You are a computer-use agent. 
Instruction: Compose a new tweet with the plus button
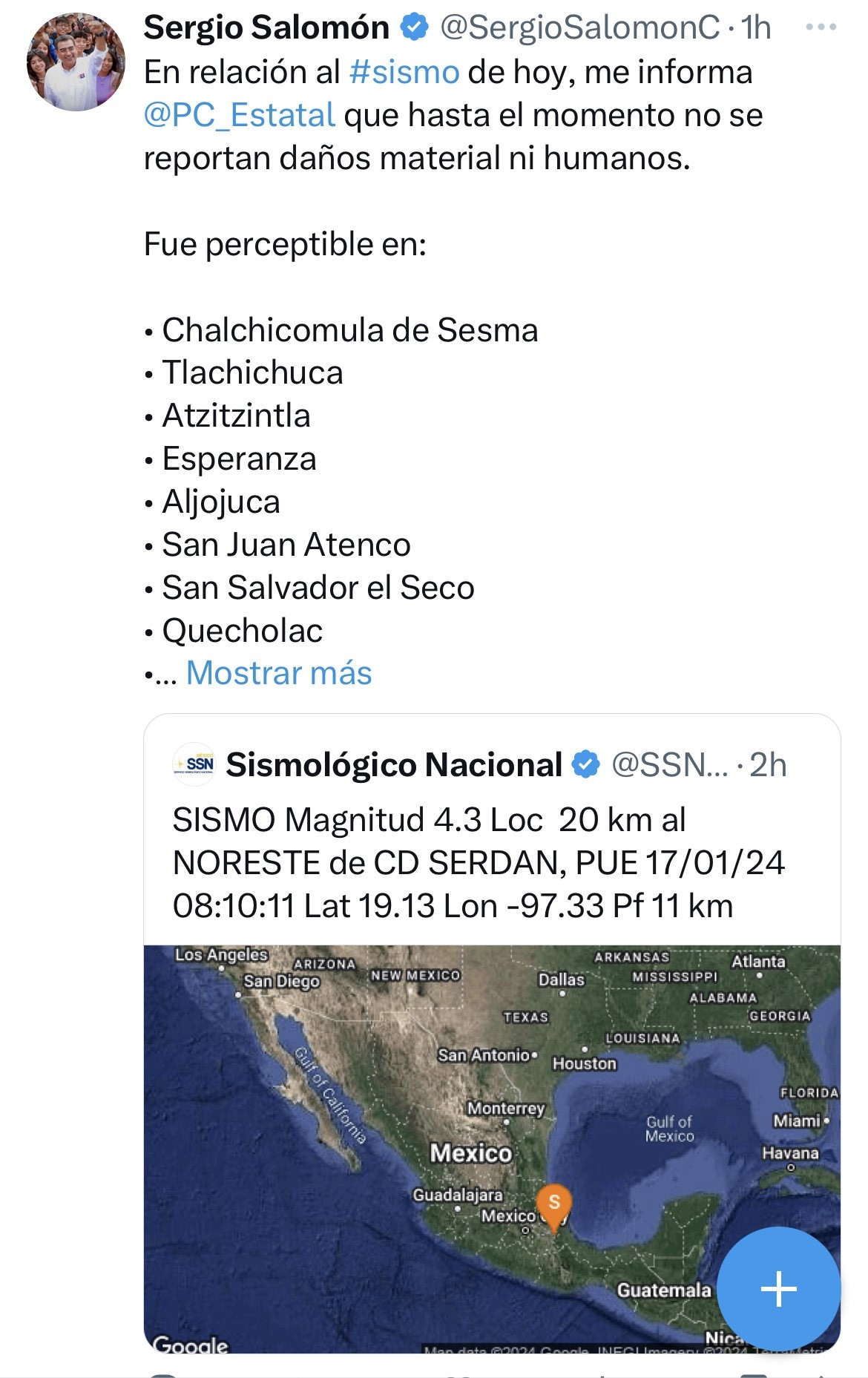778,1288
